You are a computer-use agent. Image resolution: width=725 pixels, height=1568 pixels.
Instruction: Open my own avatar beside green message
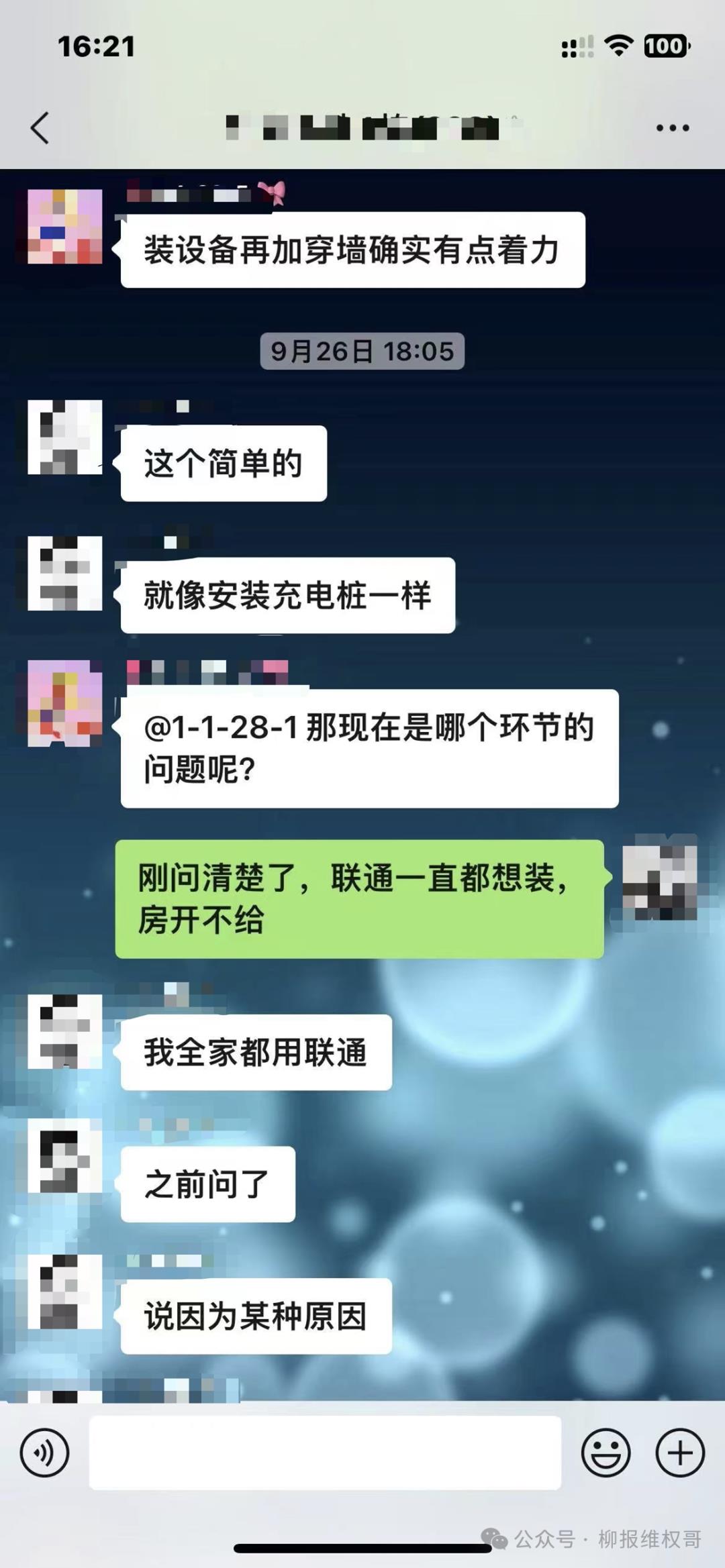click(659, 877)
